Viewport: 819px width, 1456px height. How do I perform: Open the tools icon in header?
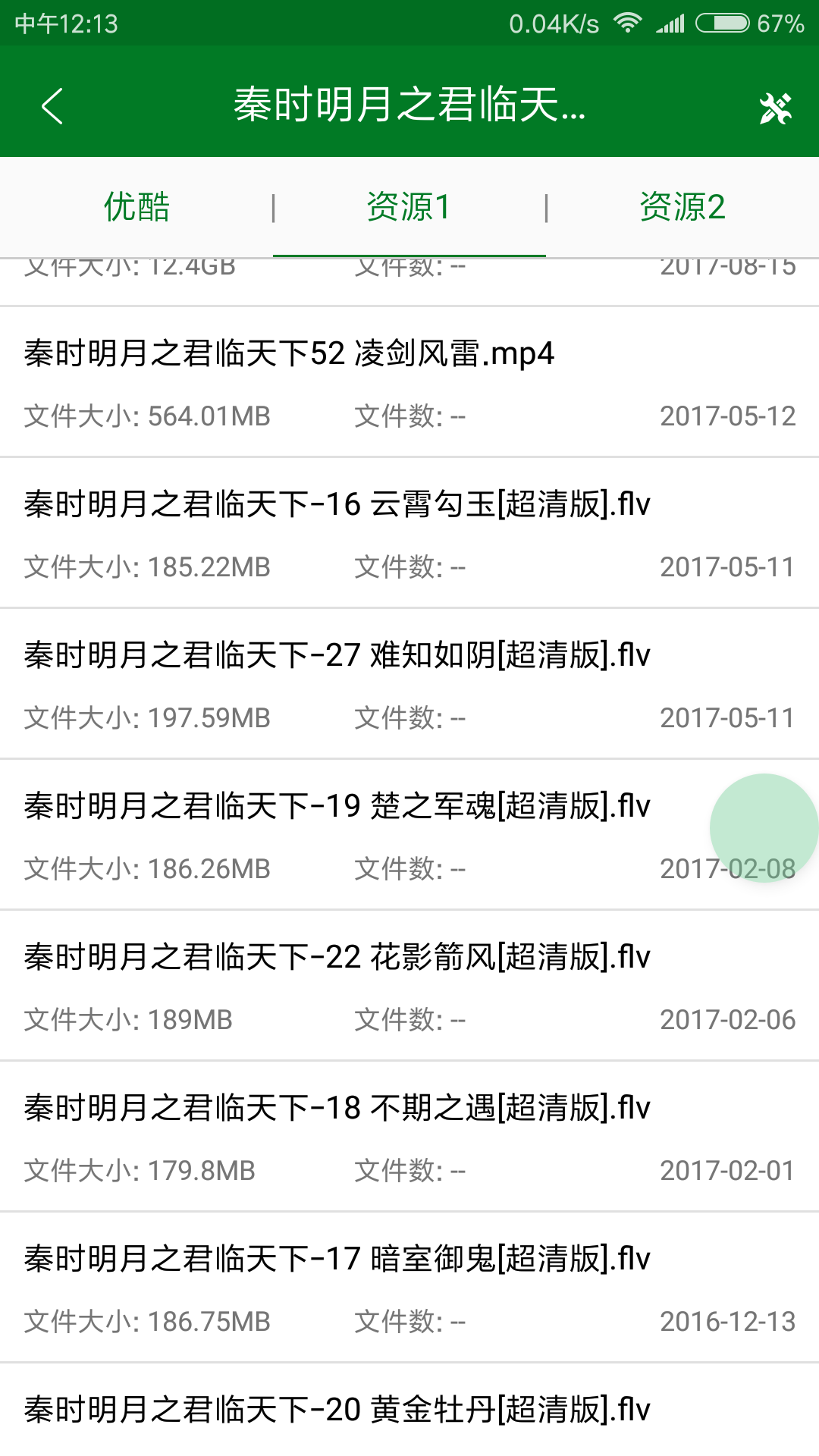[x=775, y=107]
